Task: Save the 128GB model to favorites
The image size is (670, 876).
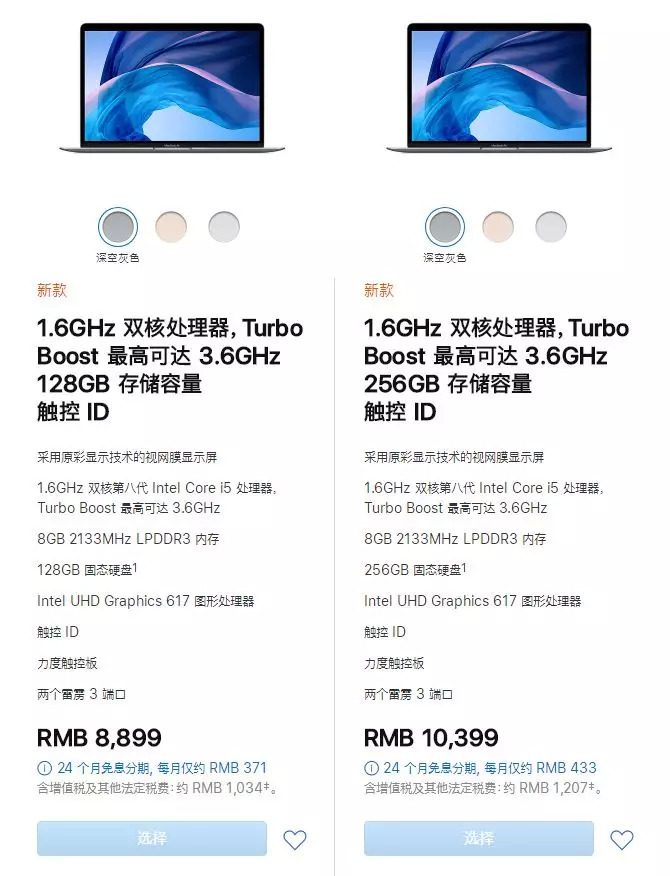Action: (x=295, y=839)
